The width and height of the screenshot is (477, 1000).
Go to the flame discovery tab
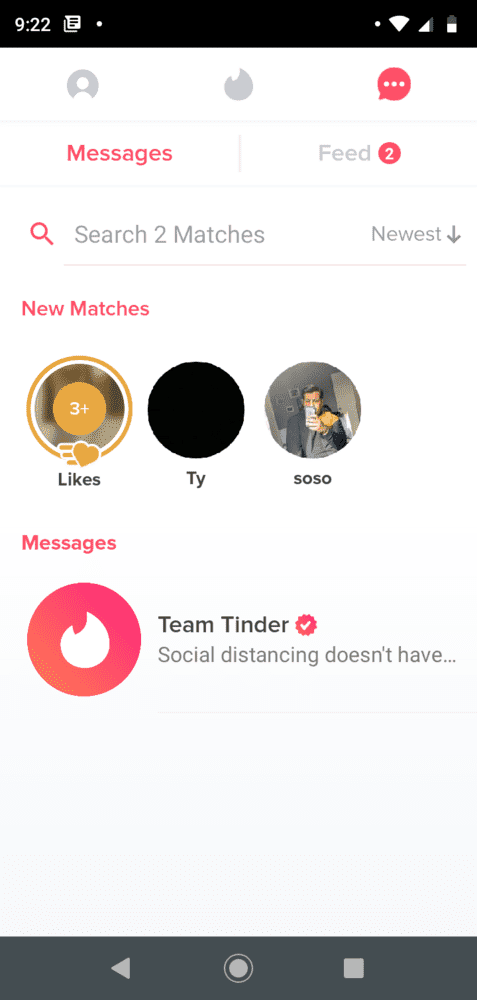coord(238,85)
